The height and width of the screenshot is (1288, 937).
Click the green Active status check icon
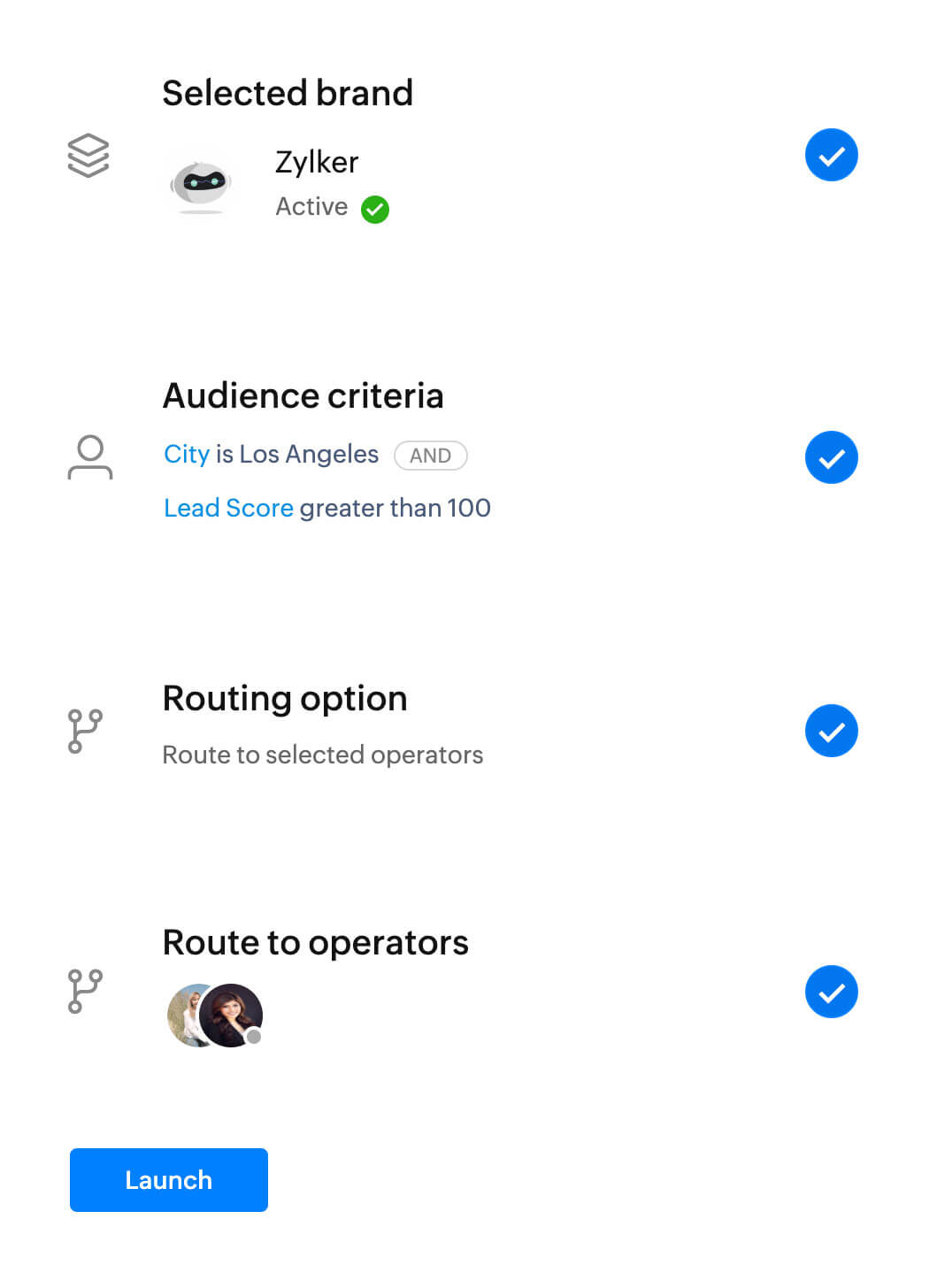(374, 209)
